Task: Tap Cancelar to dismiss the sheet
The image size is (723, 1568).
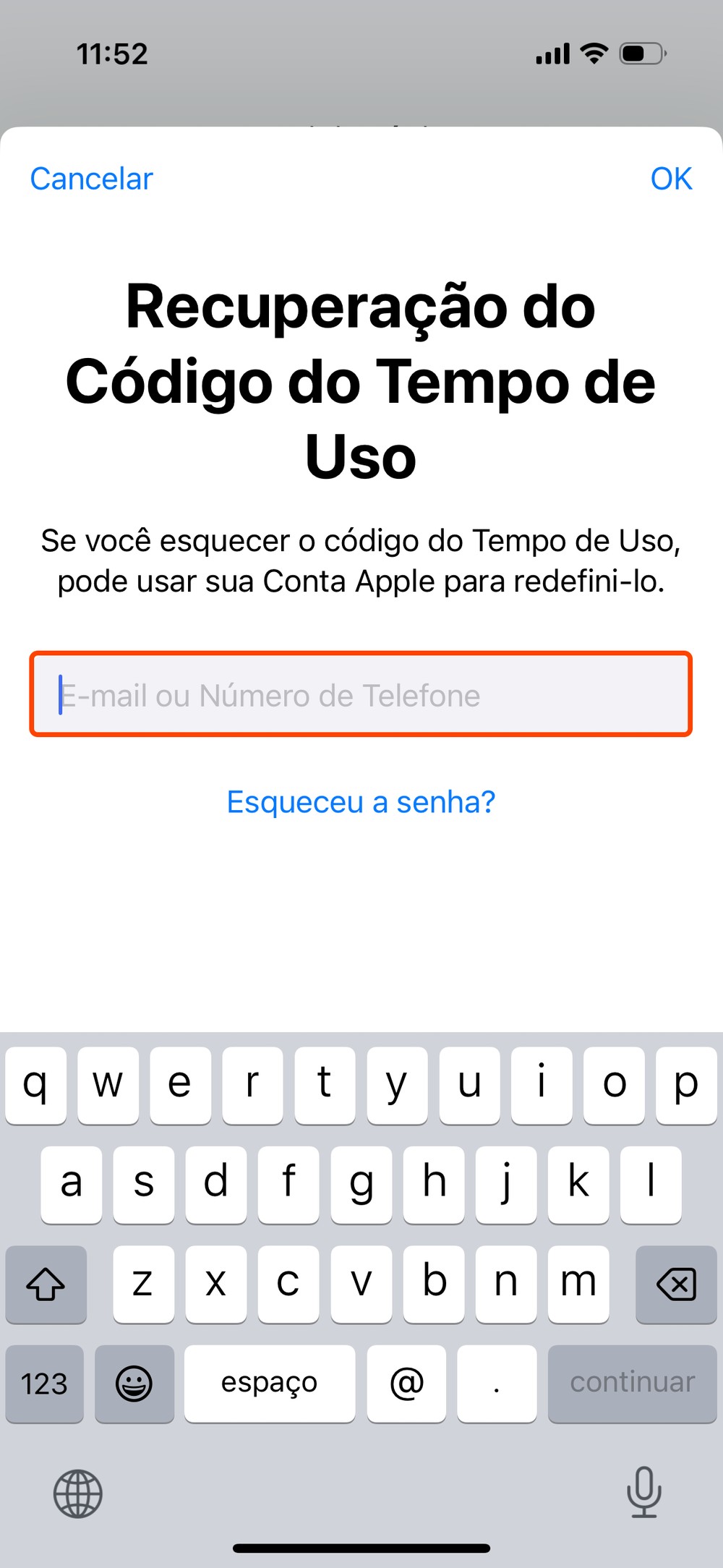Action: click(91, 179)
